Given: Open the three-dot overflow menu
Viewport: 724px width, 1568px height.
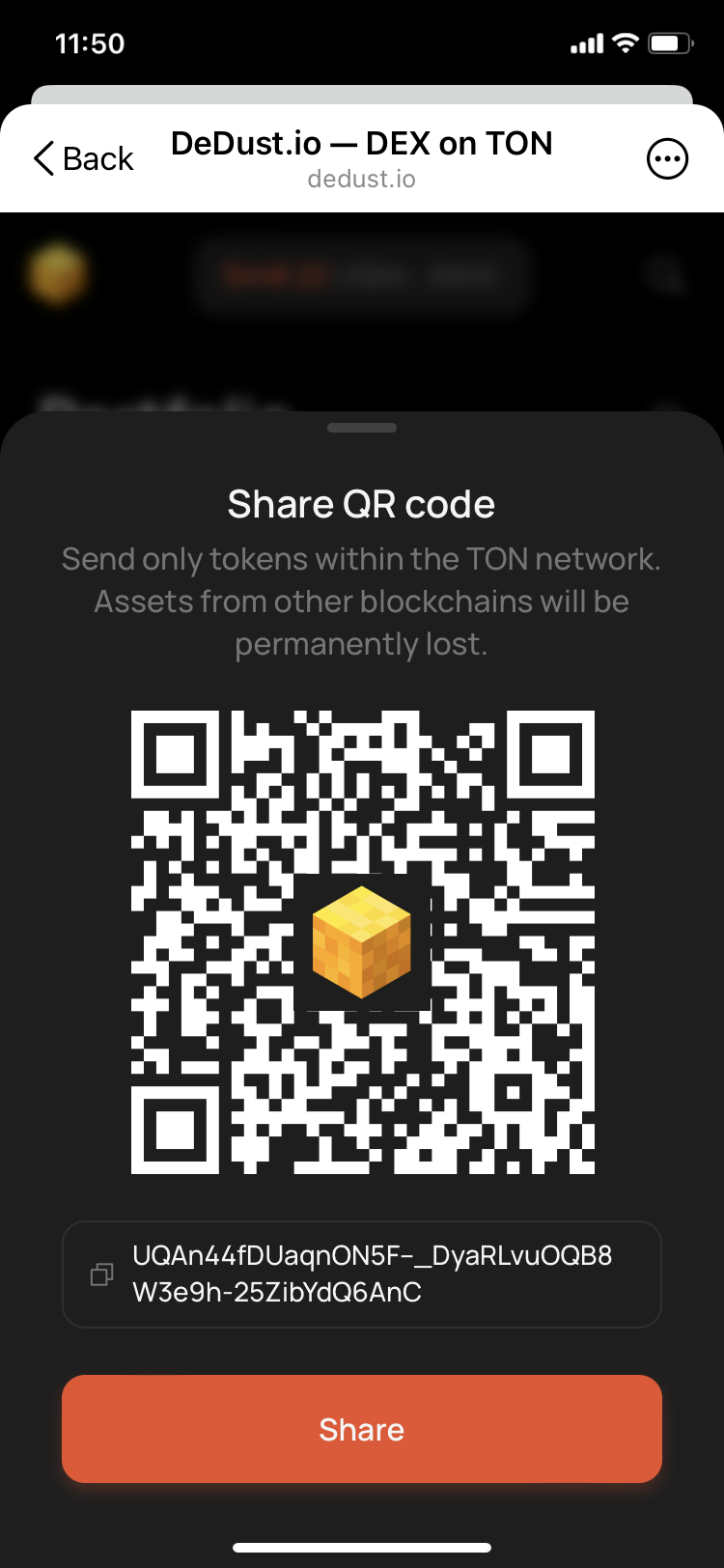Looking at the screenshot, I should (667, 159).
